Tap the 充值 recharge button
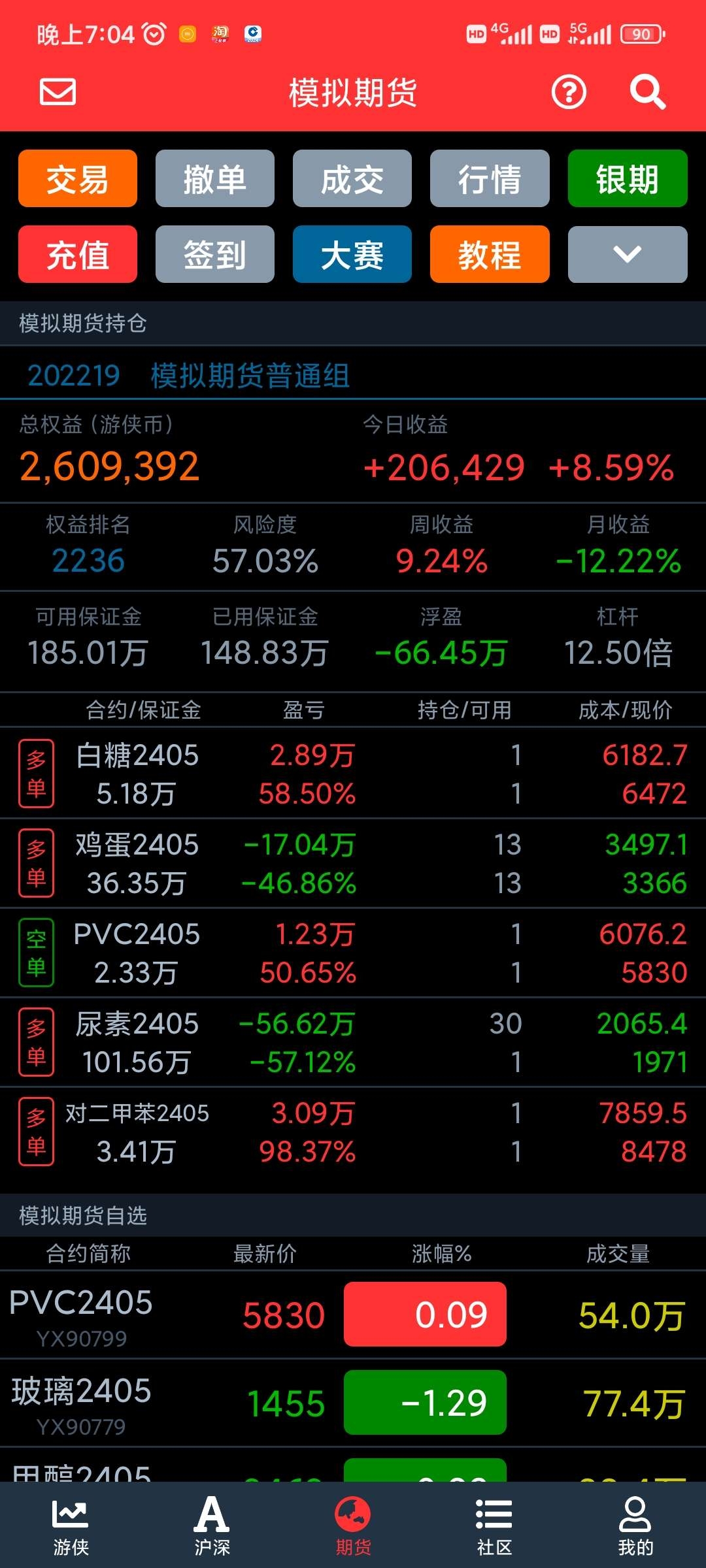Viewport: 706px width, 1568px height. coord(78,254)
